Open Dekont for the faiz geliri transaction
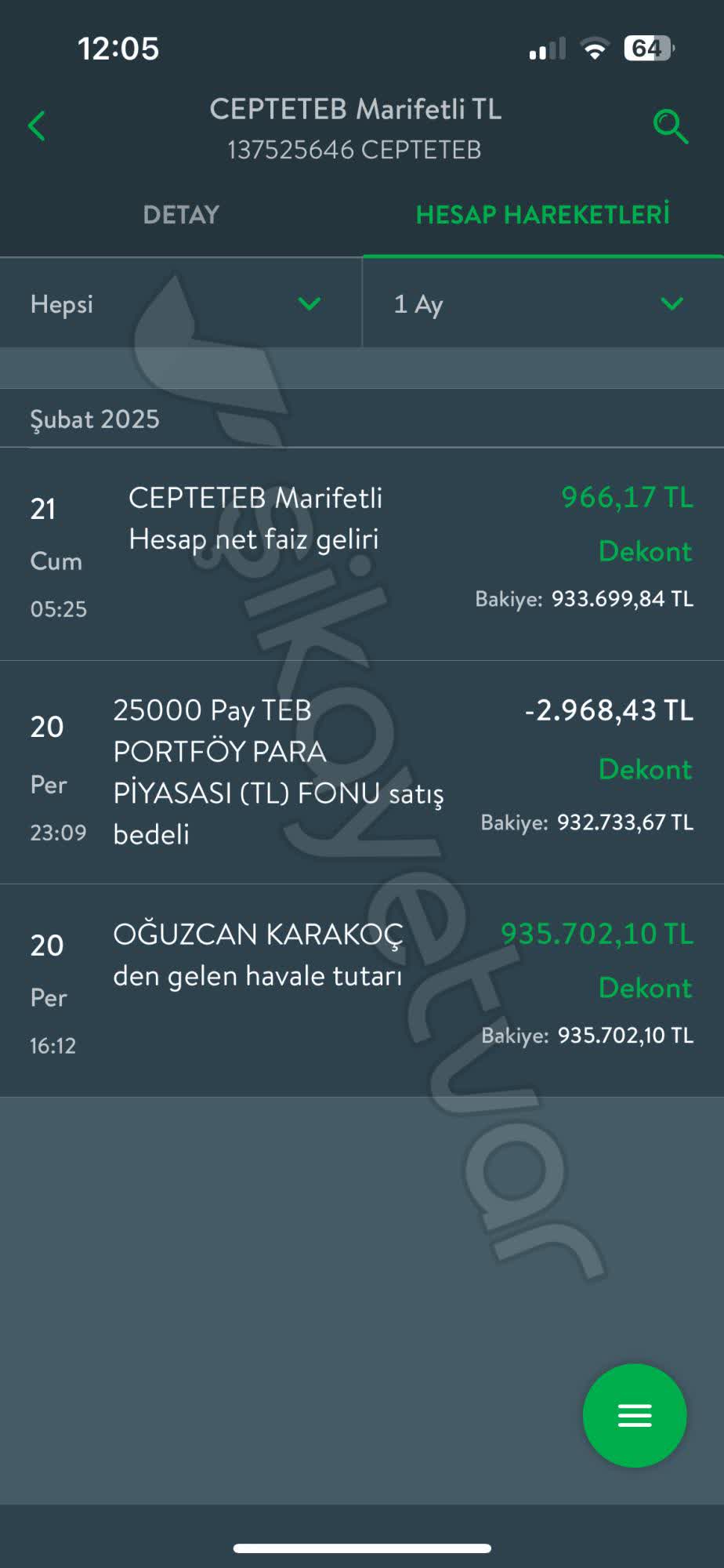The height and width of the screenshot is (1568, 724). tap(644, 551)
